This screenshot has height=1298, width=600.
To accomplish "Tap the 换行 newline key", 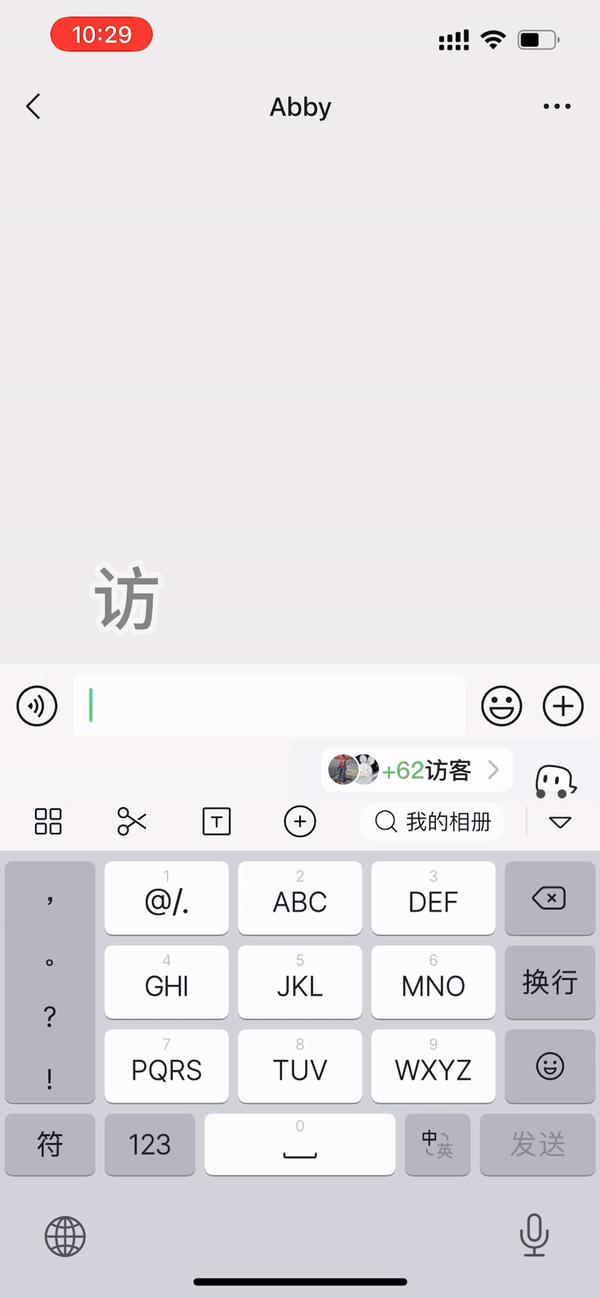I will [x=549, y=982].
